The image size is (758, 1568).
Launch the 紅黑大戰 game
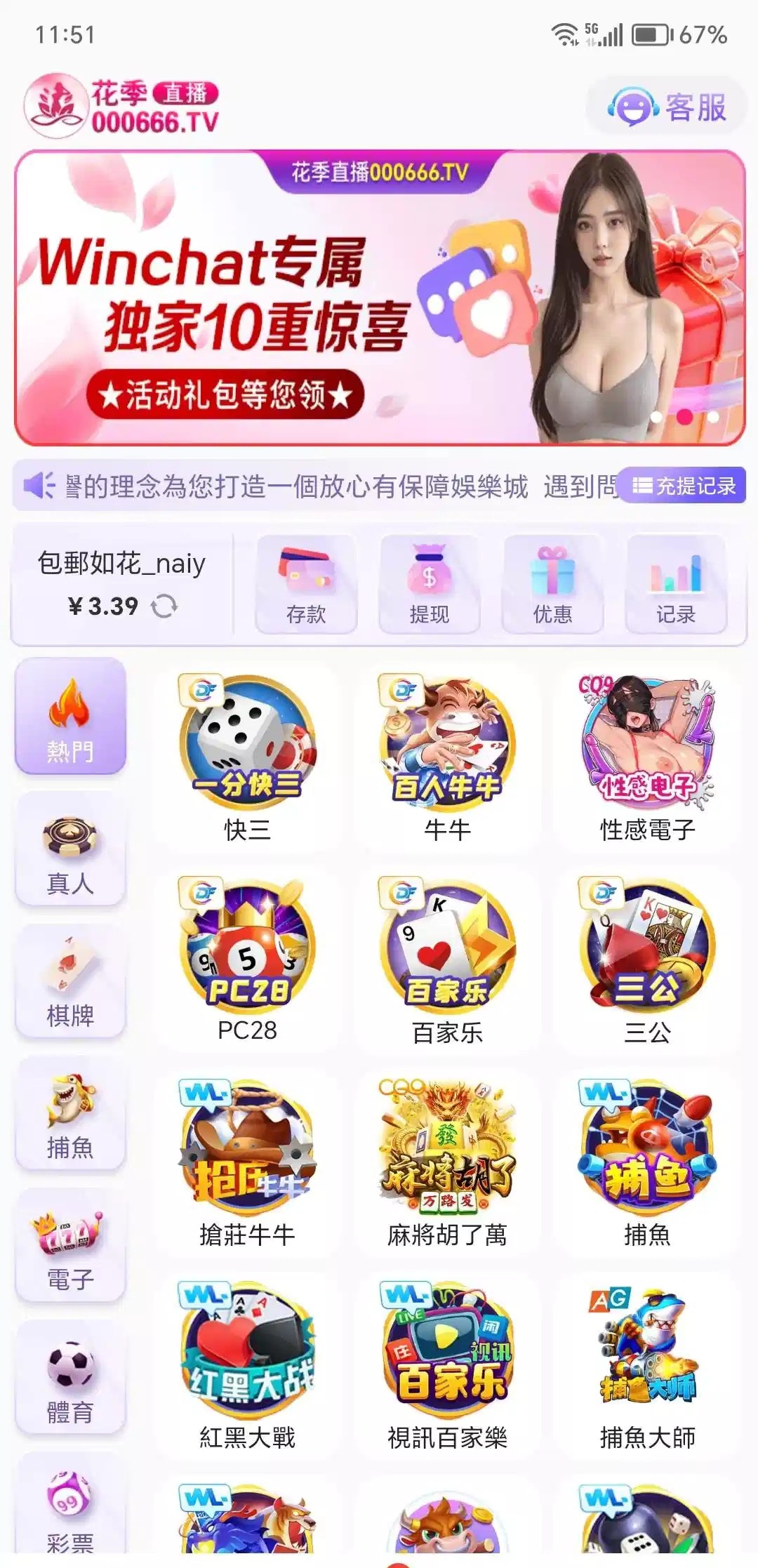(247, 1365)
